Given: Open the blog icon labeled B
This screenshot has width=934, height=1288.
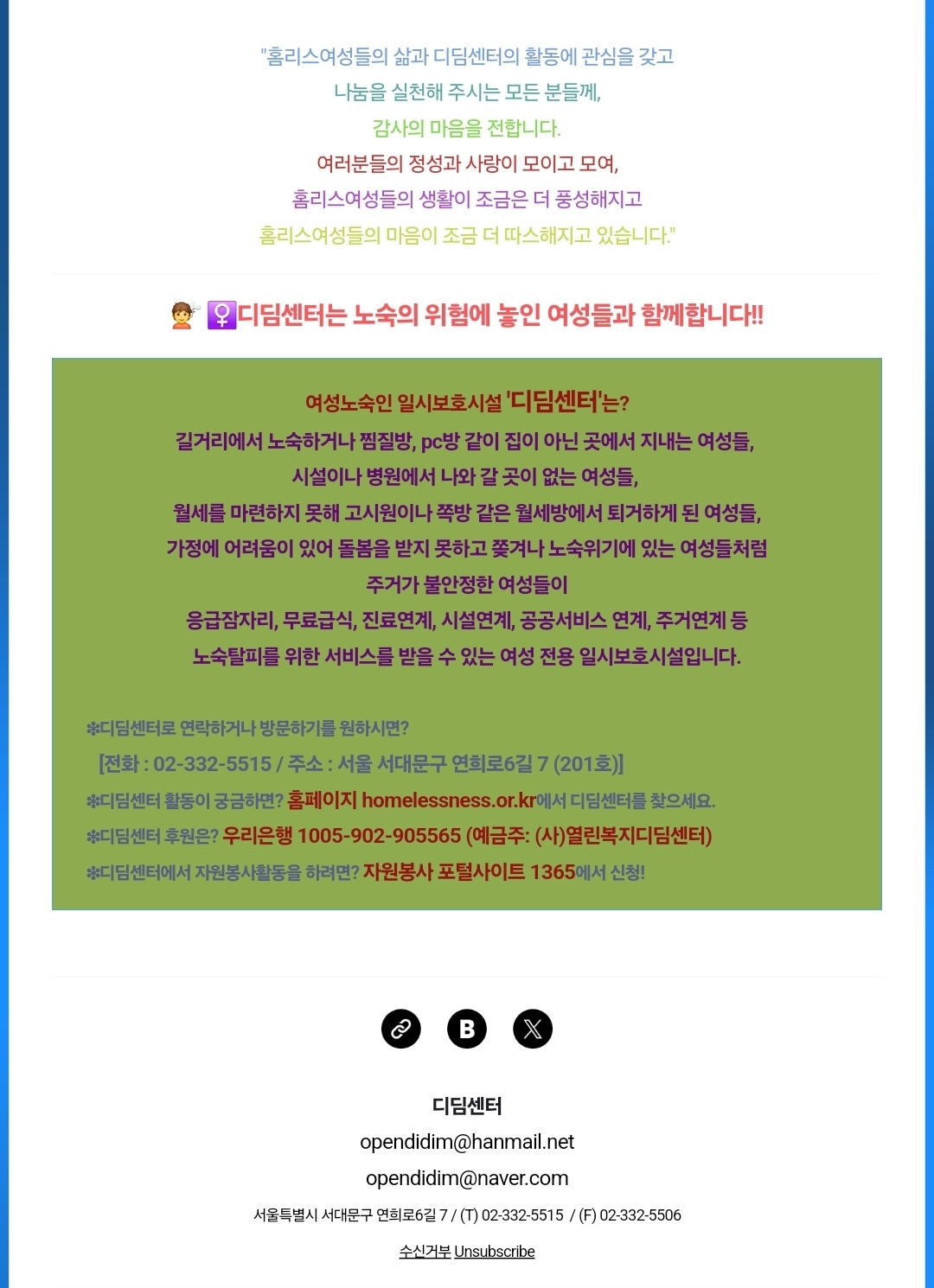Looking at the screenshot, I should point(467,1029).
